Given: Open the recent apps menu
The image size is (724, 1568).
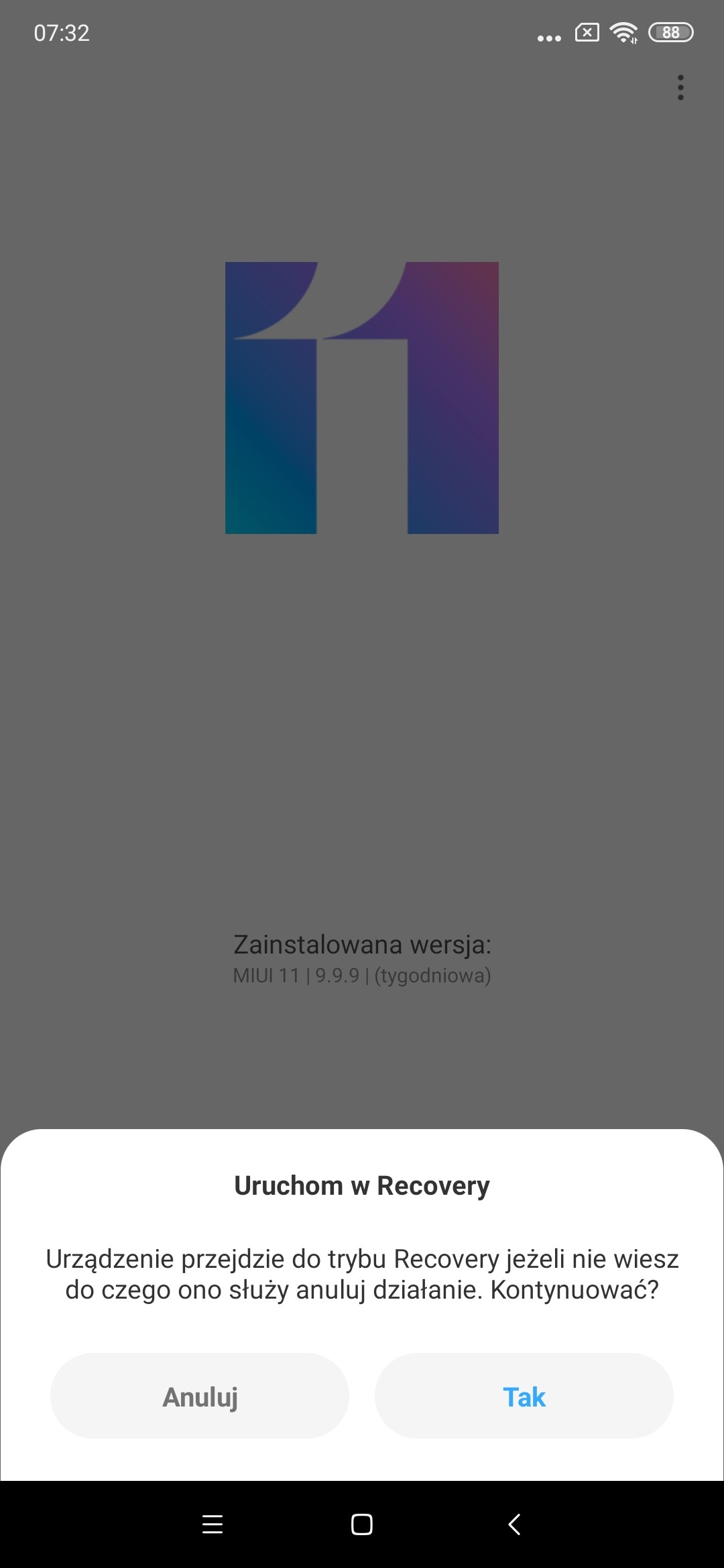Looking at the screenshot, I should pos(212,1524).
